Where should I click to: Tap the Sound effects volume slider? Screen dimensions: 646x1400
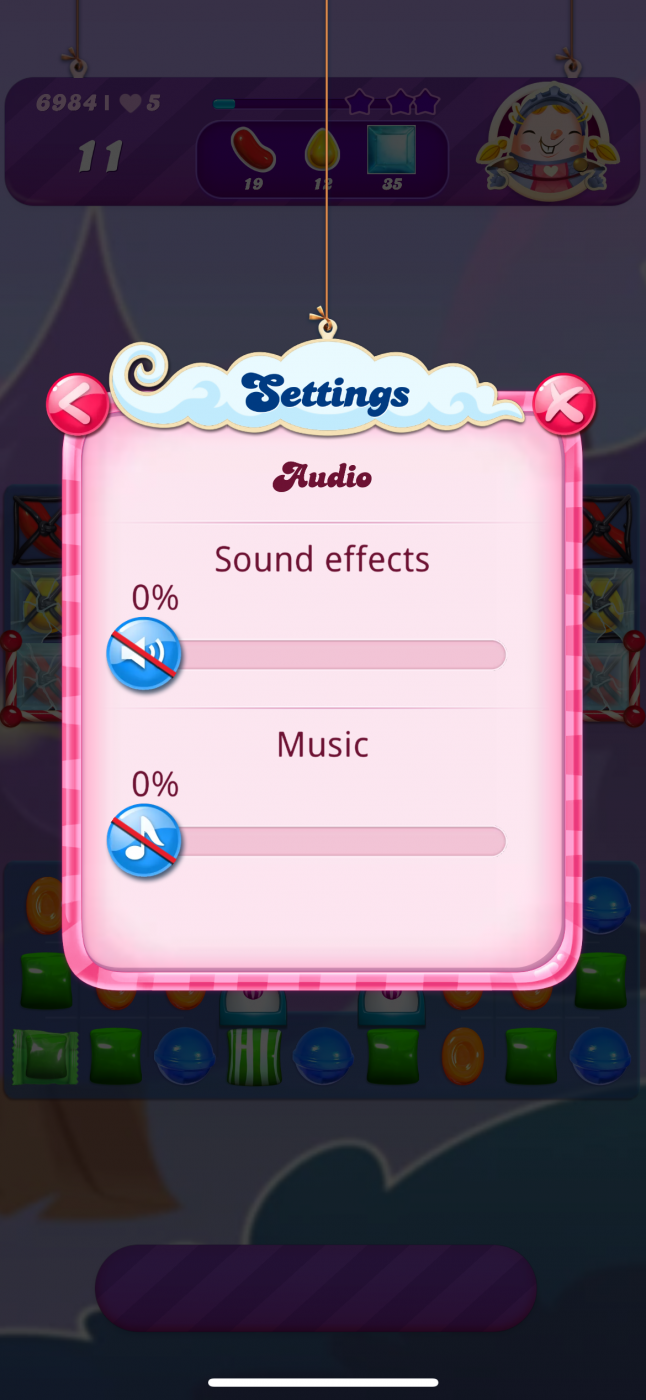(x=340, y=655)
